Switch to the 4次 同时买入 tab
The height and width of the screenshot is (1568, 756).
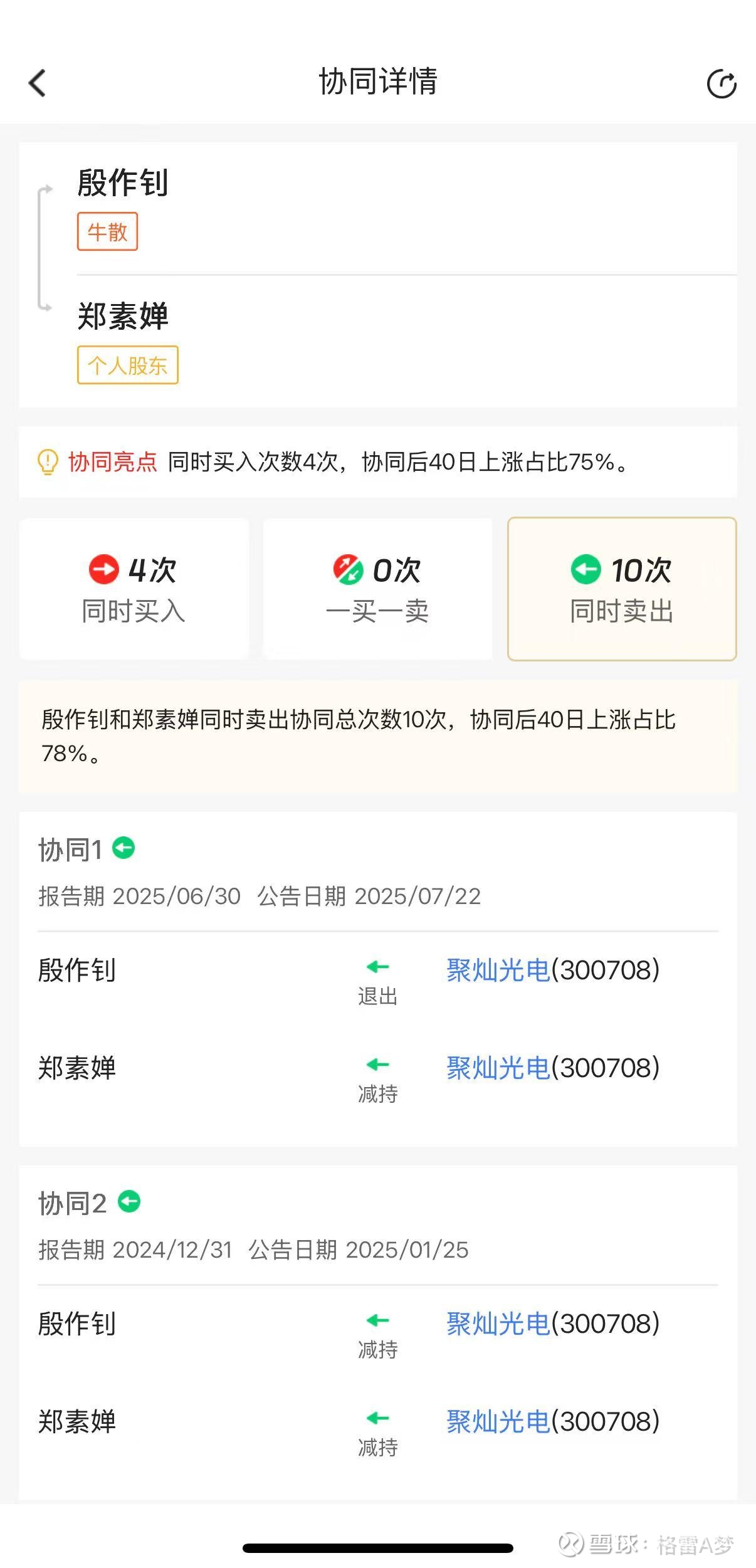click(x=134, y=589)
